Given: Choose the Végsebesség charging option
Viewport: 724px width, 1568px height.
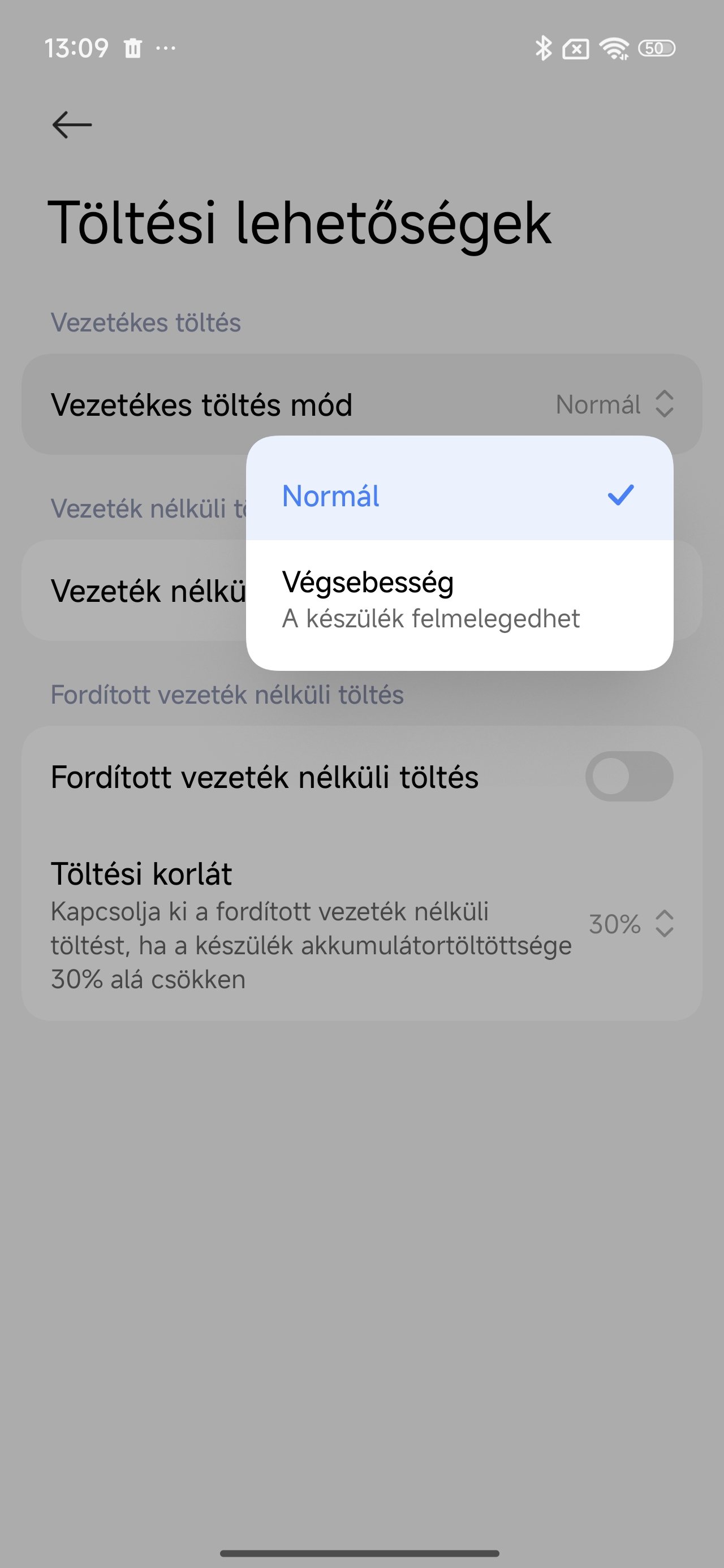Looking at the screenshot, I should click(x=459, y=600).
